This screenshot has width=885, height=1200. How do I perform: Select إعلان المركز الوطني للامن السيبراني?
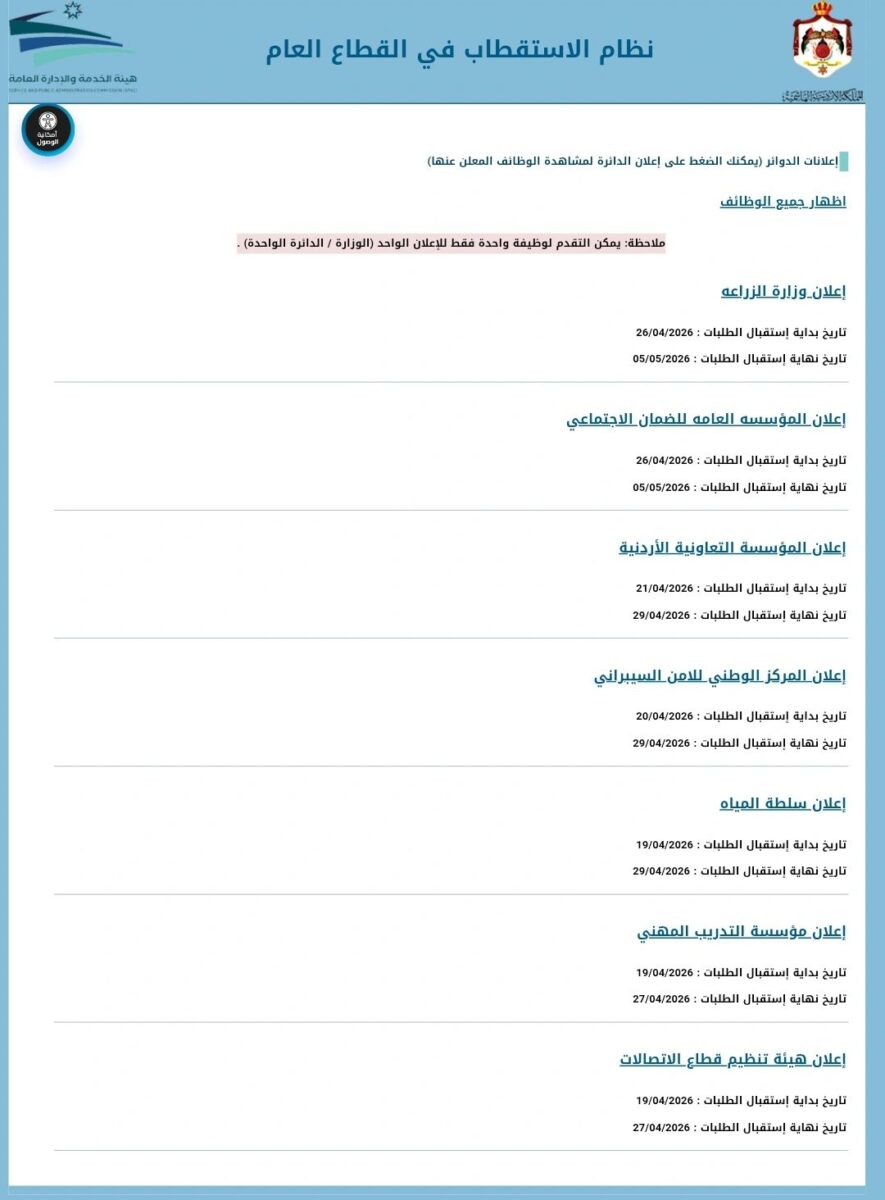(720, 676)
